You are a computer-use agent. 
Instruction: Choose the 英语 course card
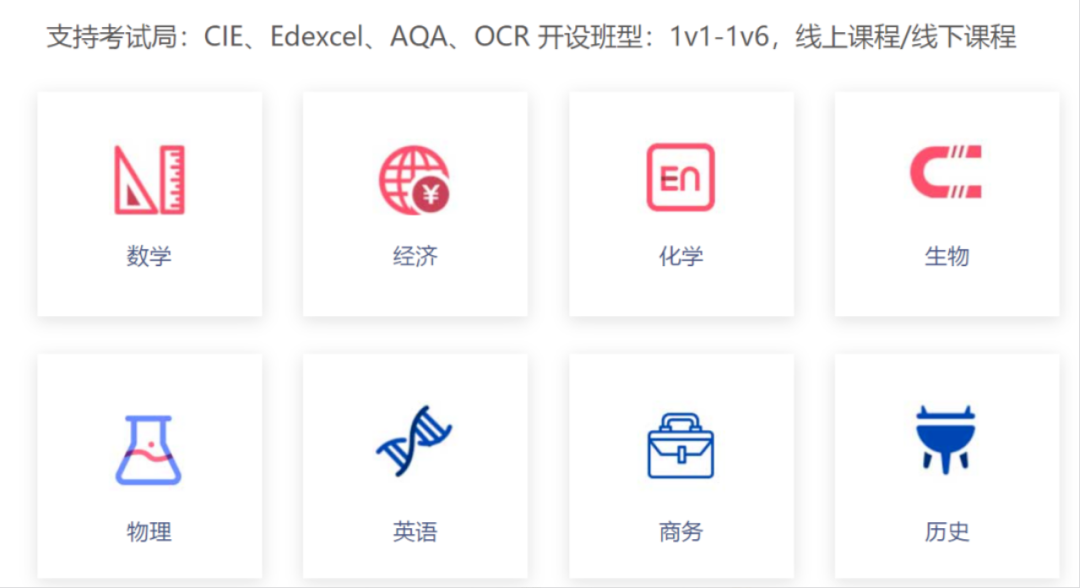pos(415,466)
